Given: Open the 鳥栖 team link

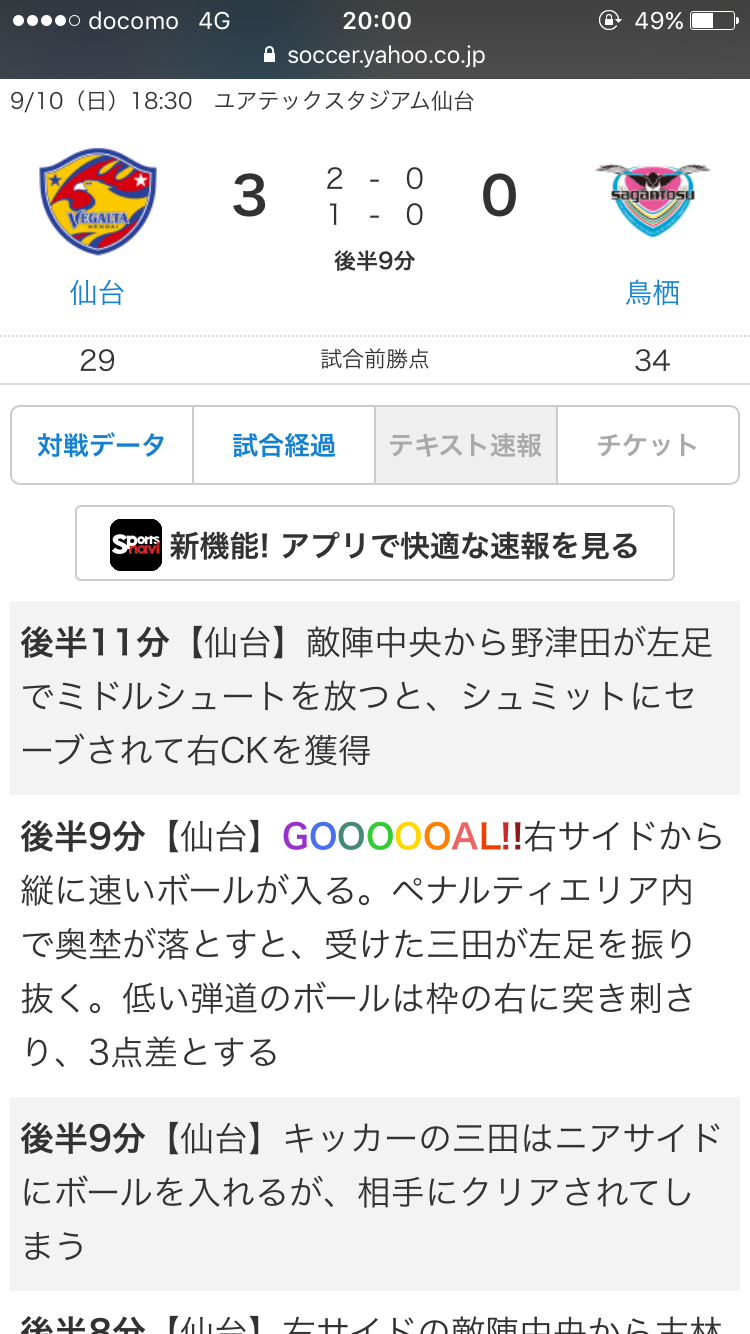Looking at the screenshot, I should (652, 292).
